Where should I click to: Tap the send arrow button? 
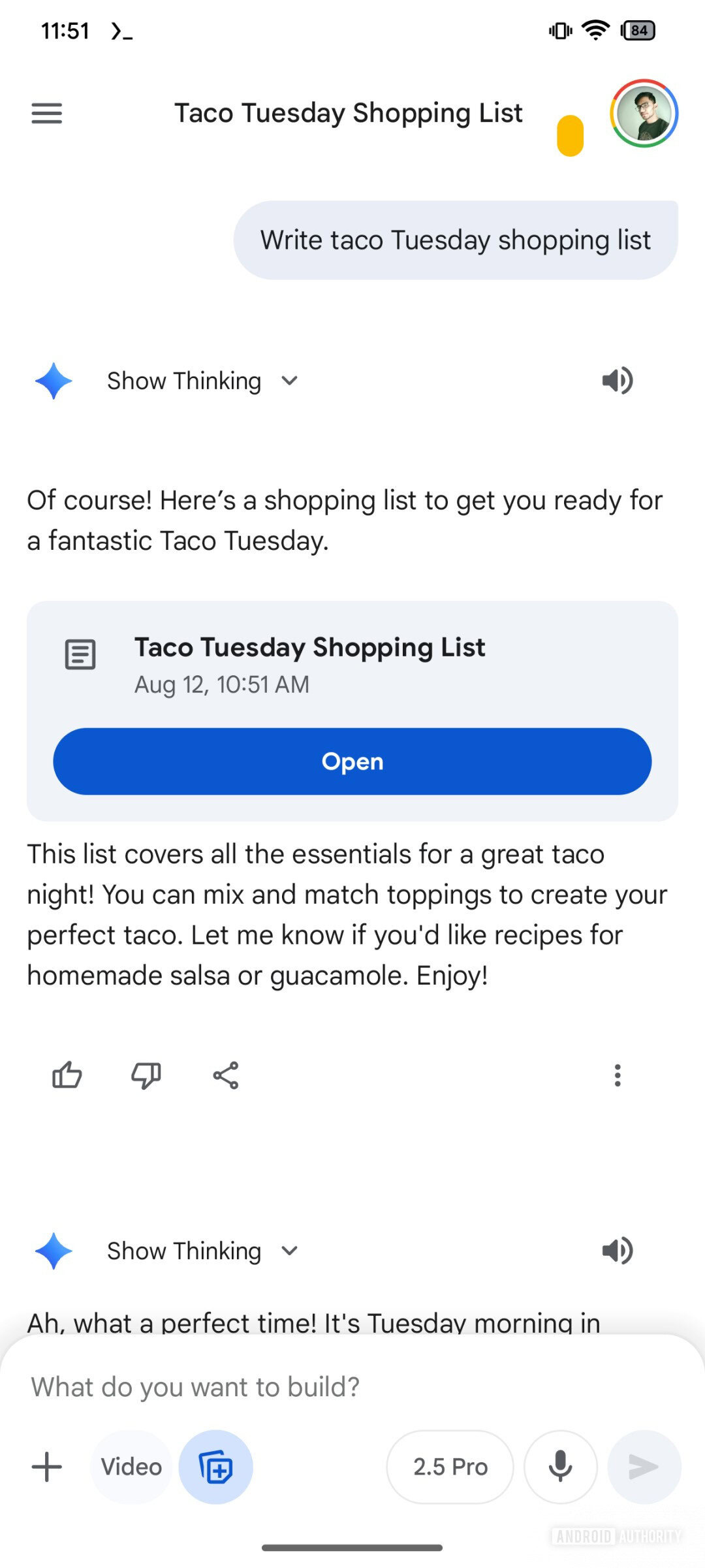coord(644,1467)
